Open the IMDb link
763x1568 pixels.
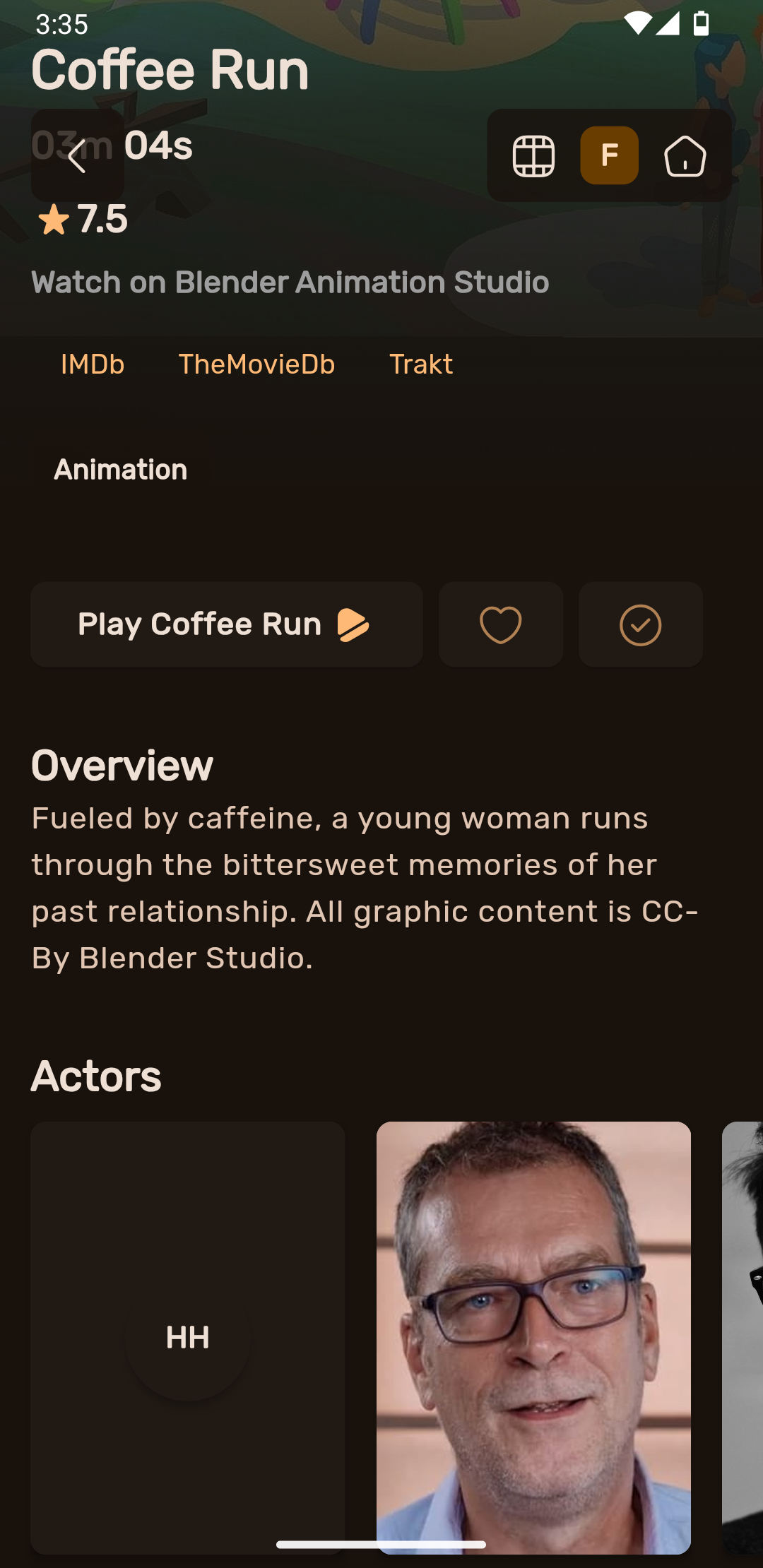click(93, 364)
